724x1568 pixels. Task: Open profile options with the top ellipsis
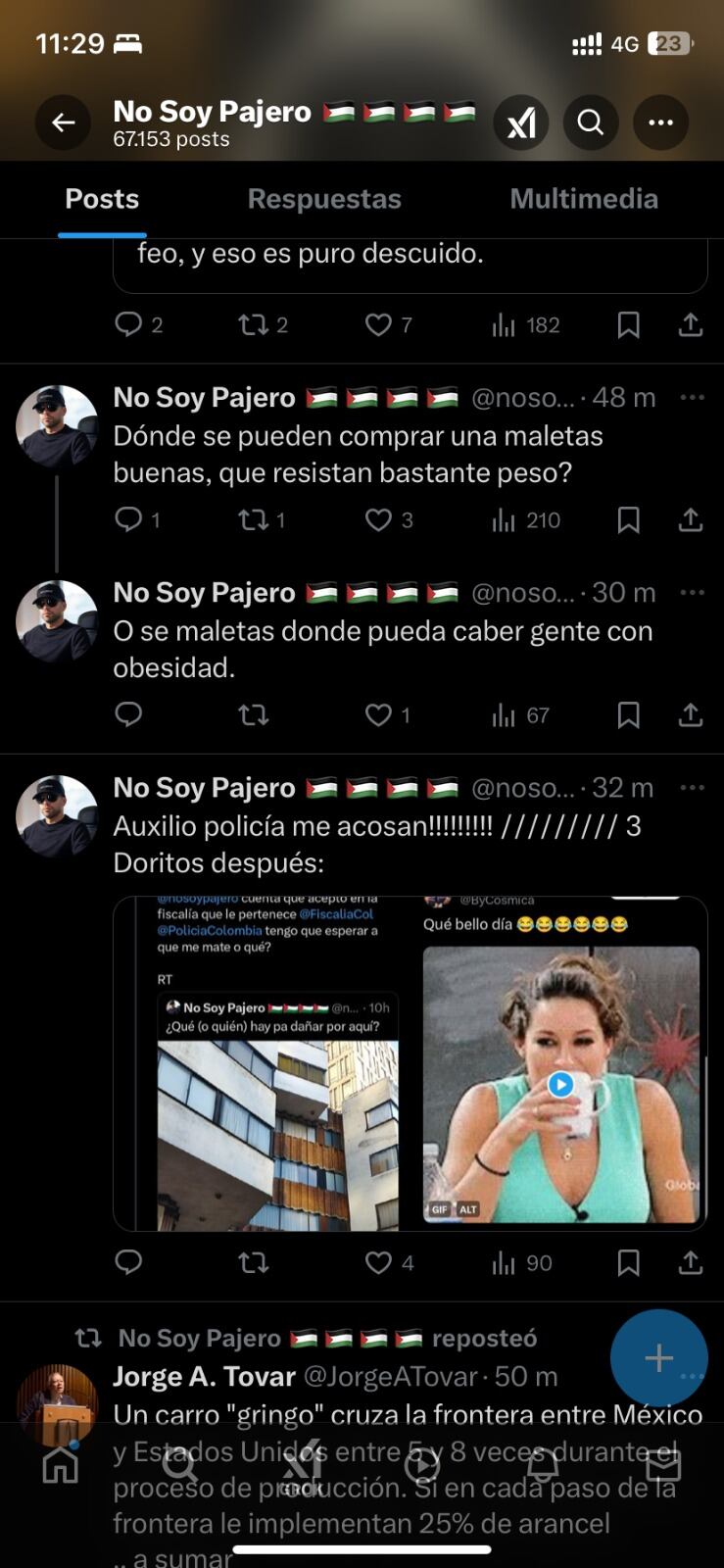[x=661, y=122]
